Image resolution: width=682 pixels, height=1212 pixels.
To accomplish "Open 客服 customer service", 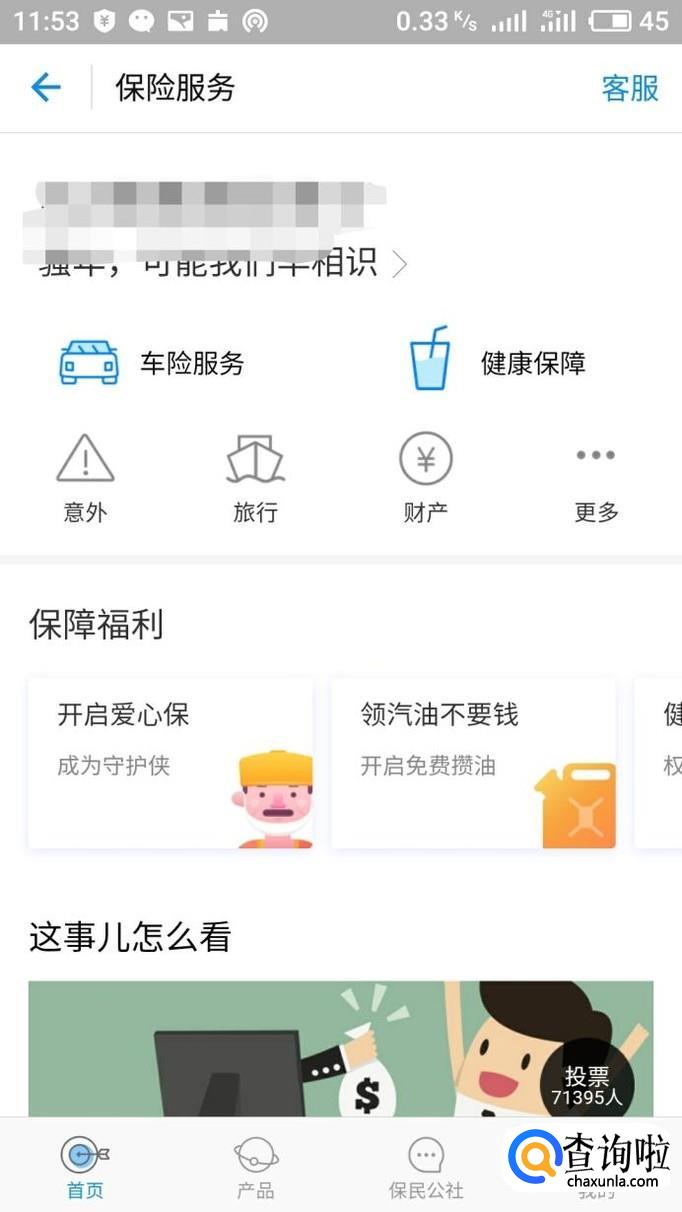I will 630,88.
